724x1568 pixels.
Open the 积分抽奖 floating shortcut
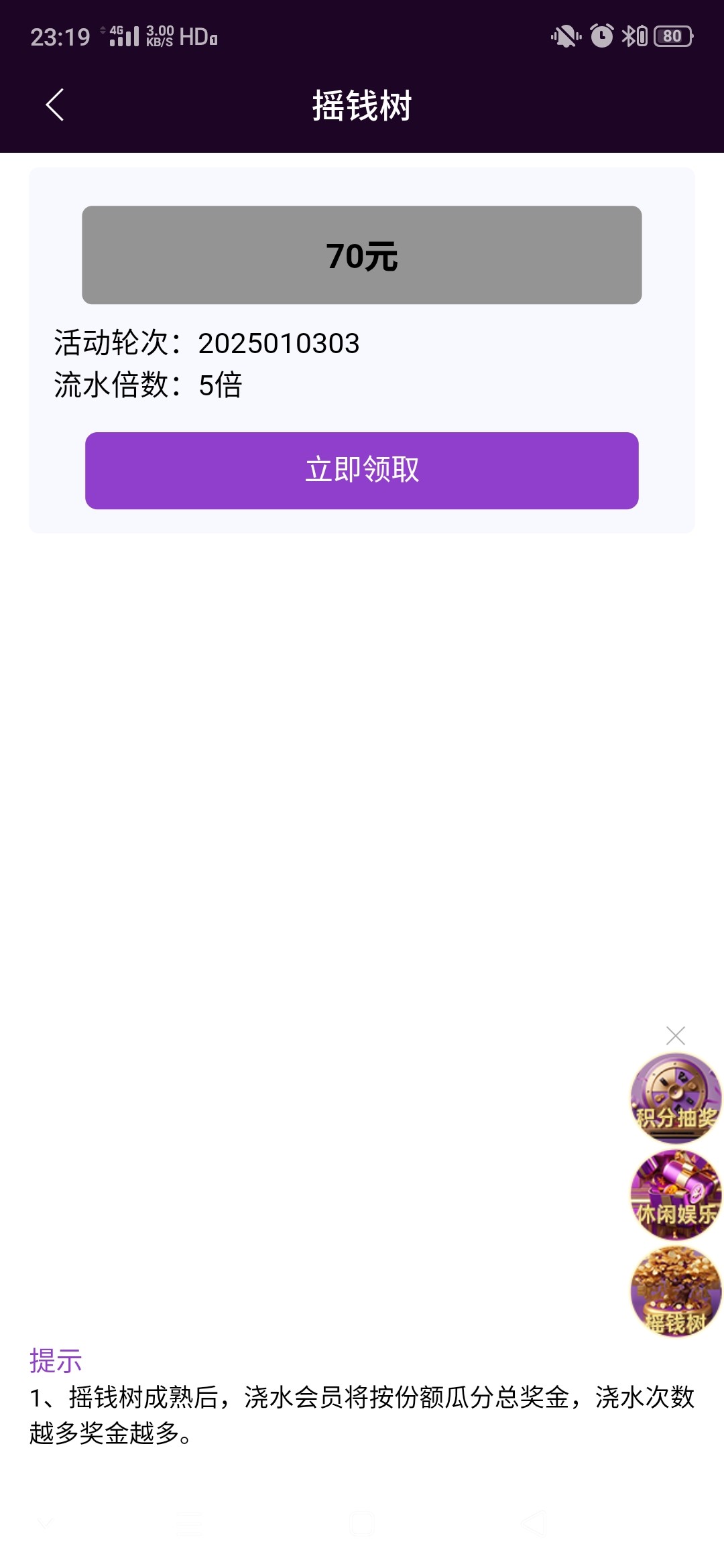tap(675, 1098)
